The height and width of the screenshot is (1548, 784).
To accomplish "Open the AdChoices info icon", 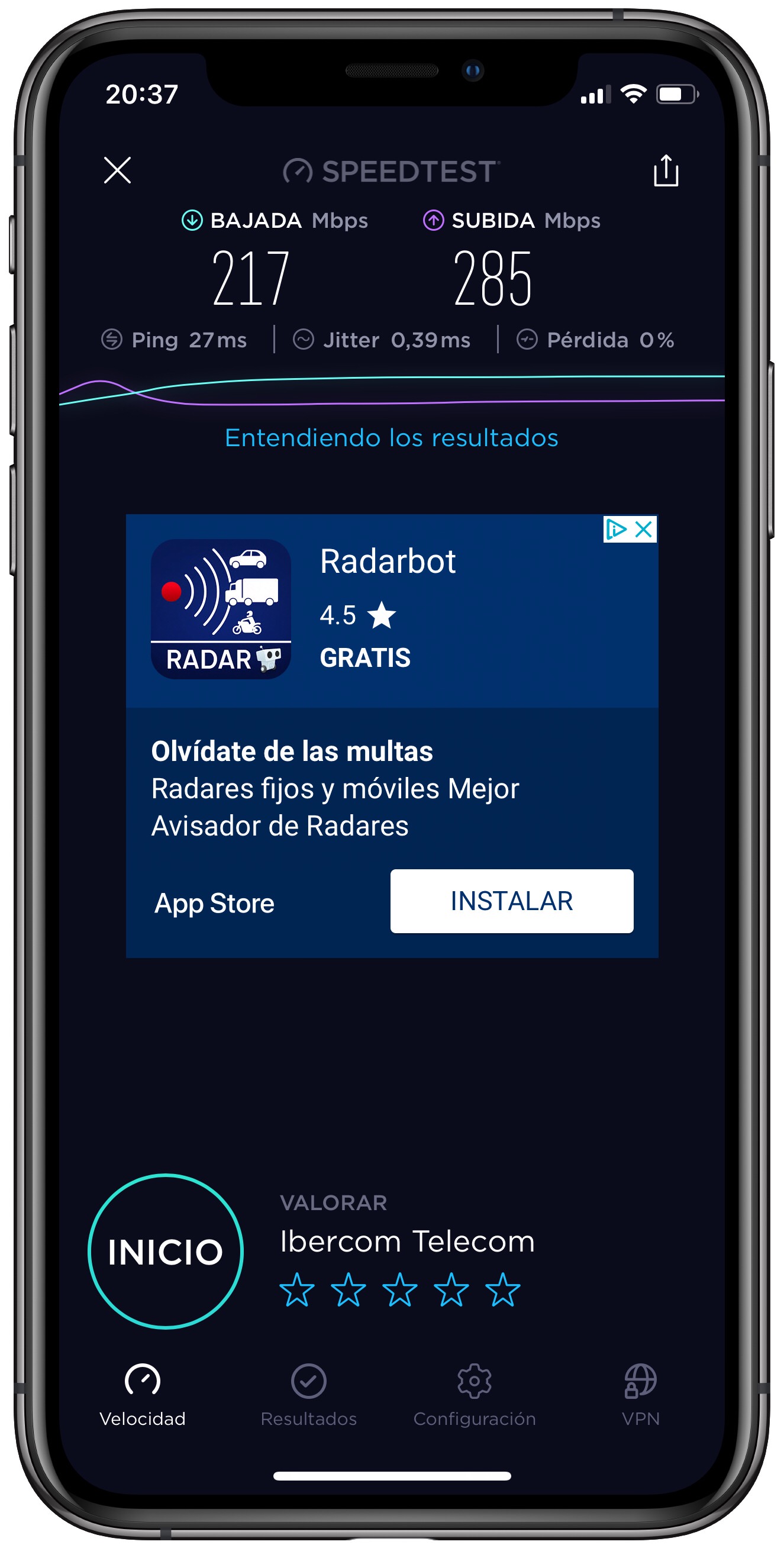I will (x=616, y=530).
